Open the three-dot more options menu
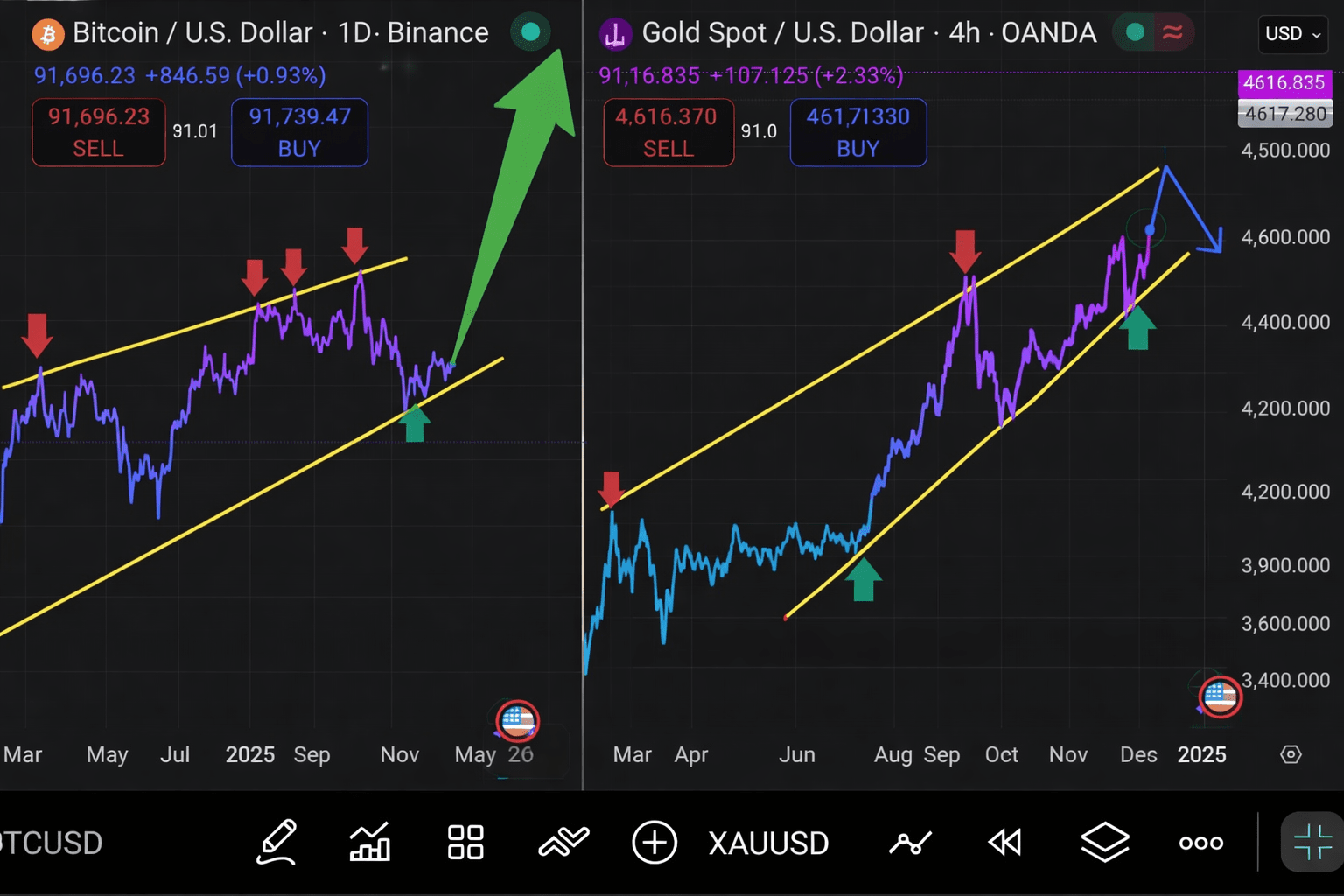This screenshot has width=1344, height=896. (1200, 843)
